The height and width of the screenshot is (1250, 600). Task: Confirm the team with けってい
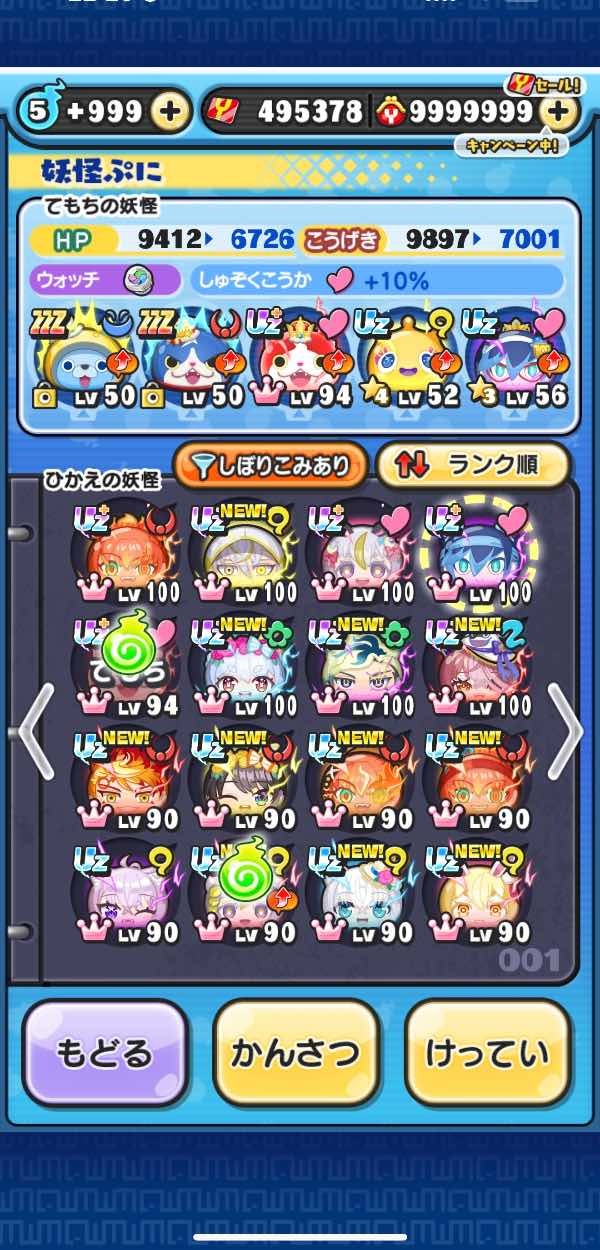pos(487,1053)
